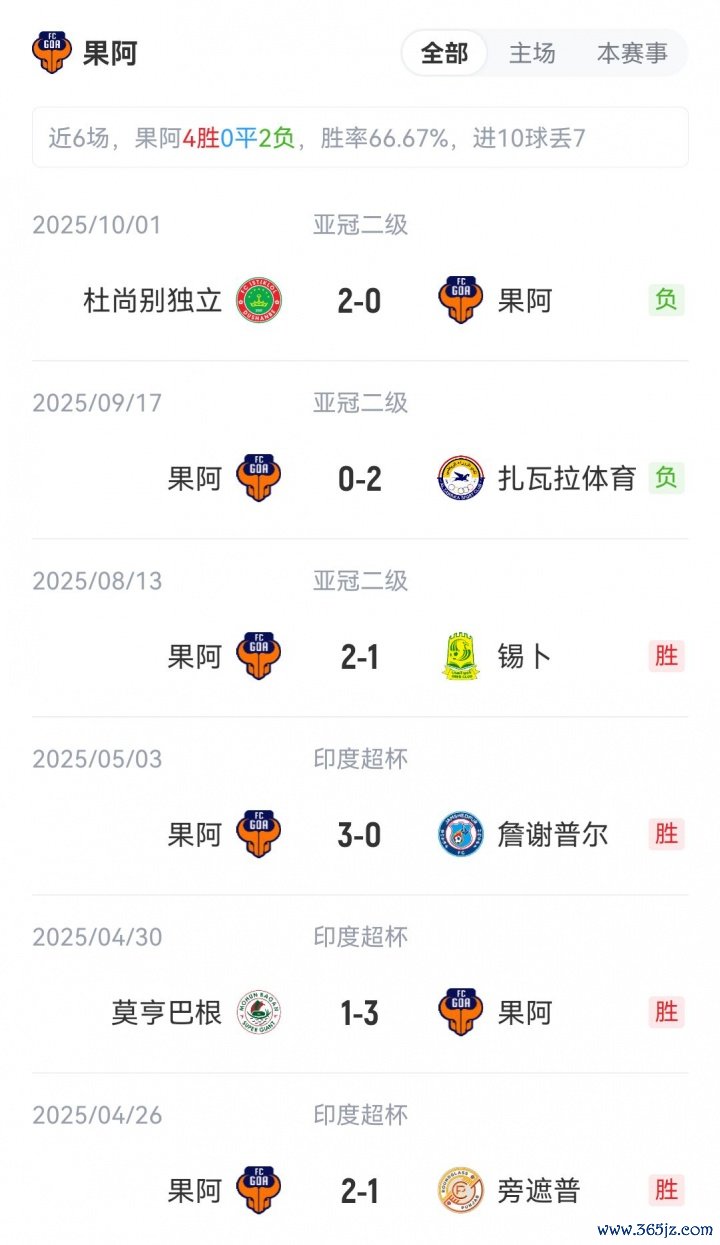Switch to the 本赛事 tab

(x=632, y=53)
